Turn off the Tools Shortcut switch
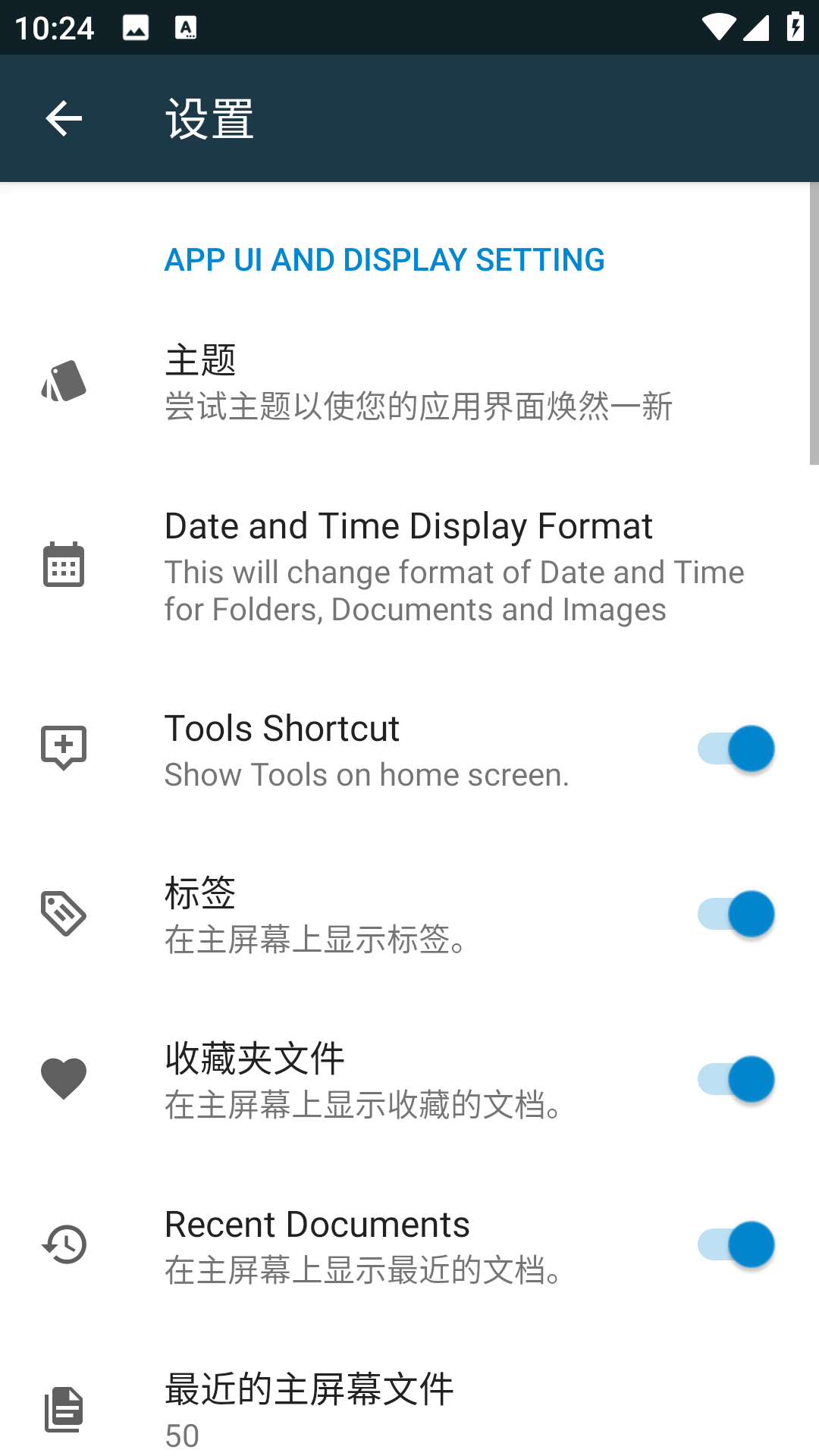The height and width of the screenshot is (1456, 819). click(736, 748)
